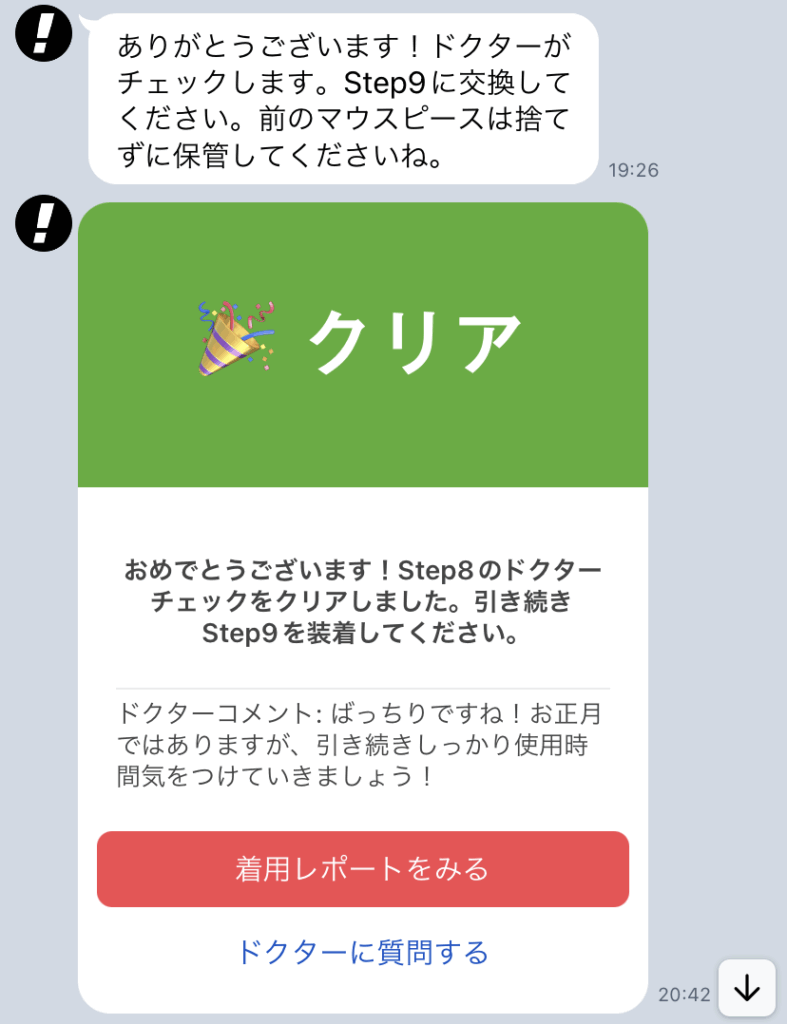Jump to latest message with down arrow

(x=746, y=988)
